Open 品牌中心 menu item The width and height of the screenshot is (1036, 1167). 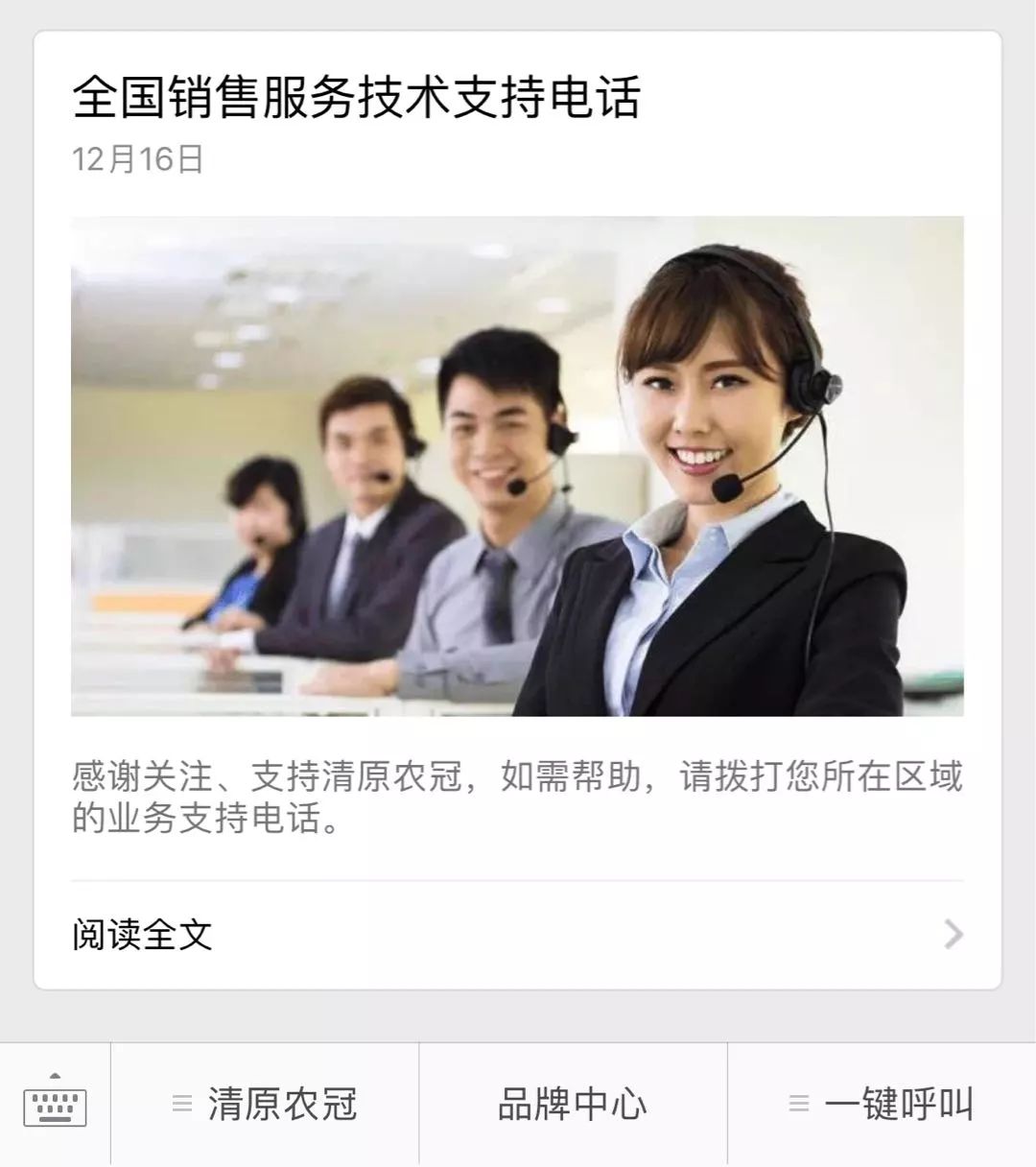coord(573,1105)
